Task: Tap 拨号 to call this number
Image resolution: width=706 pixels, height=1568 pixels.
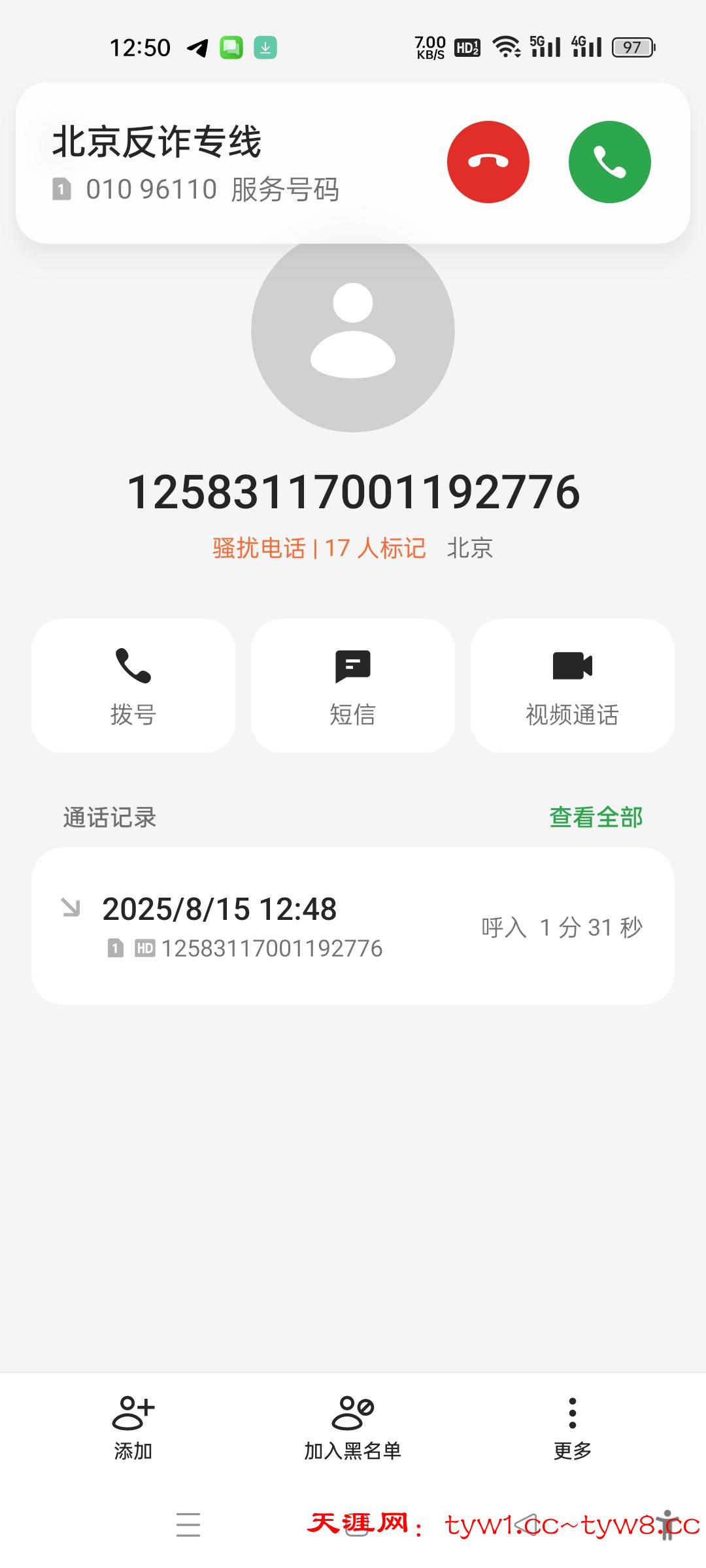Action: (x=133, y=686)
